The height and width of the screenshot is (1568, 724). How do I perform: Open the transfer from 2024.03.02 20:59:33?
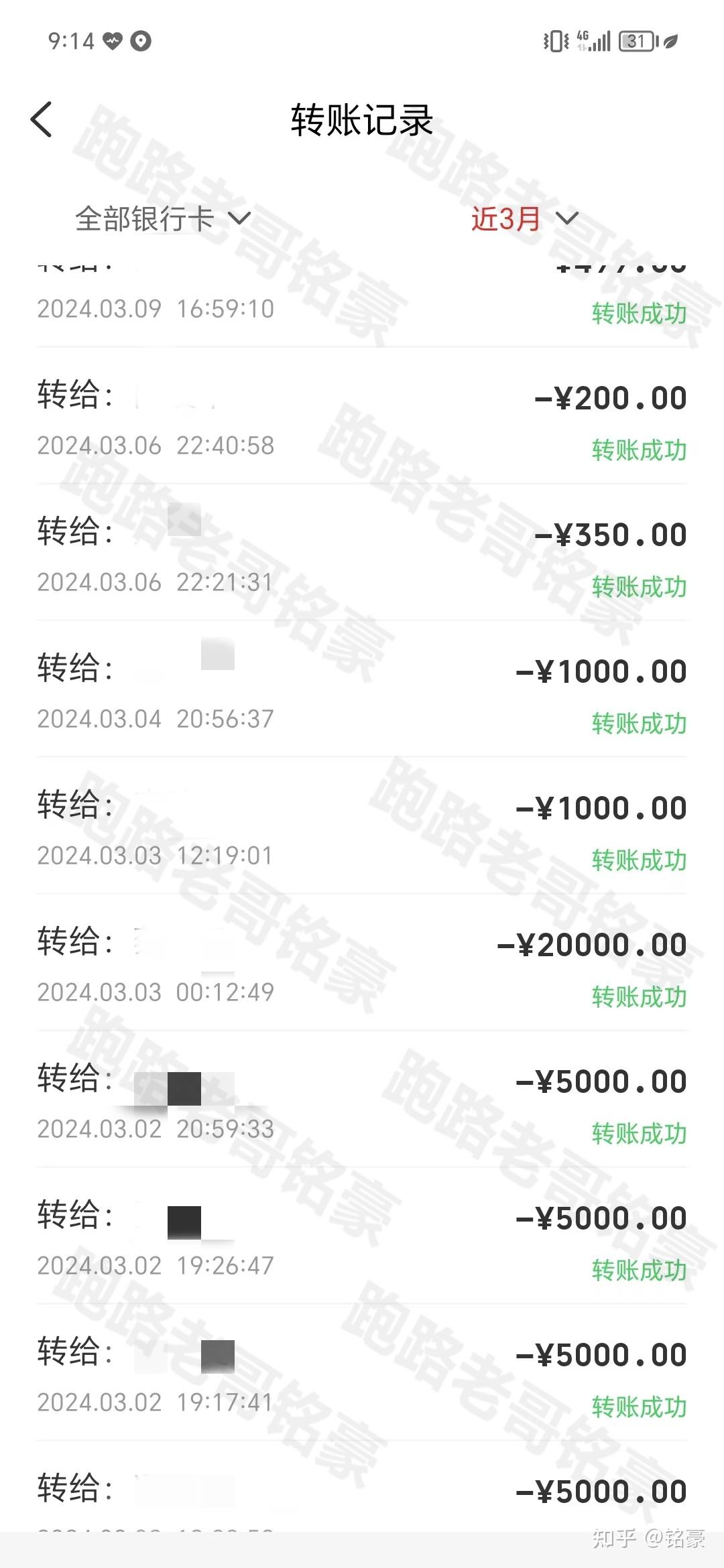tap(362, 1100)
